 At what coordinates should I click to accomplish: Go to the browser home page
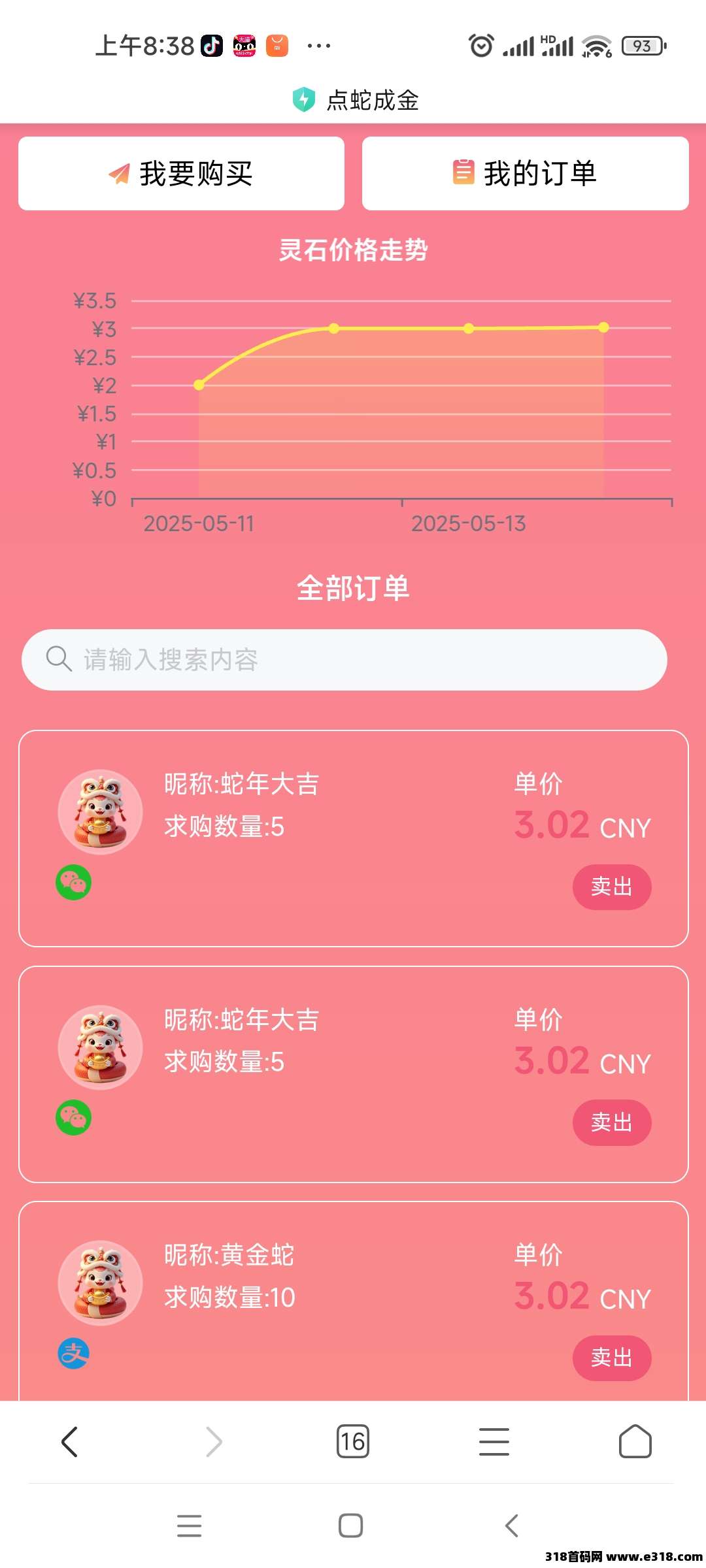pos(635,1442)
